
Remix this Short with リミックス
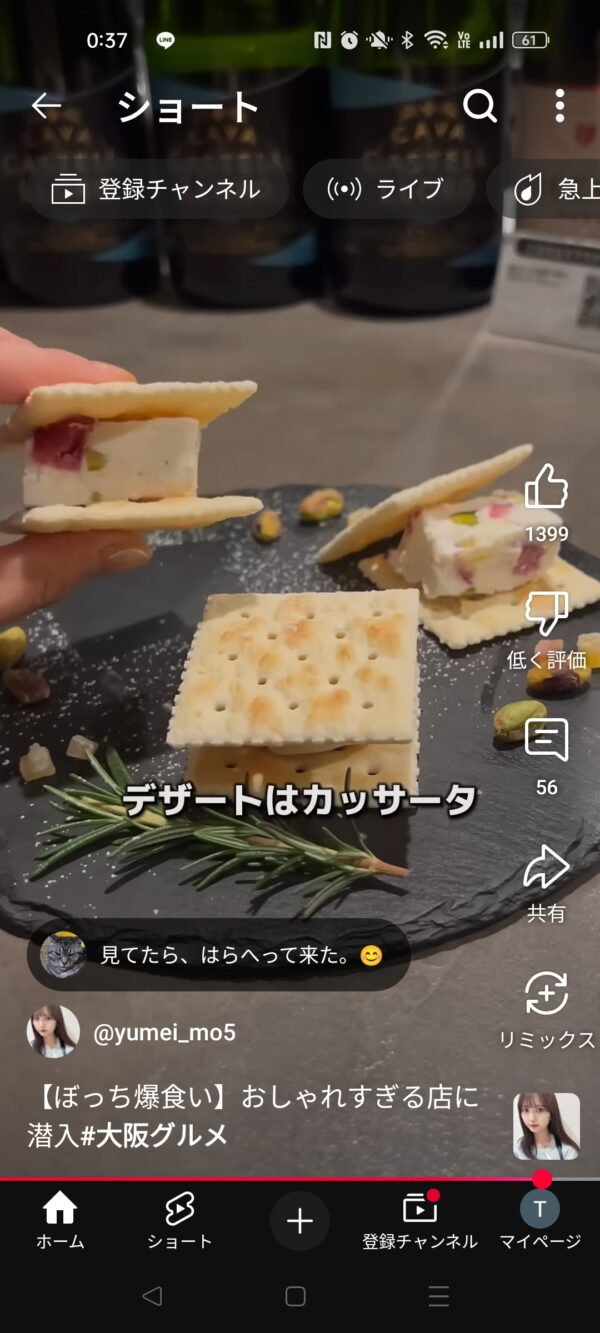[546, 994]
